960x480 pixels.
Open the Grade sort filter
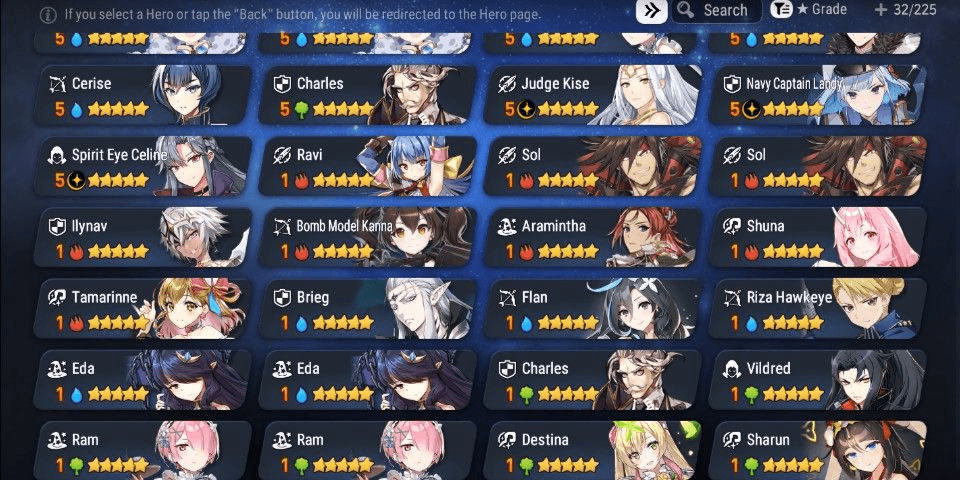[x=810, y=11]
